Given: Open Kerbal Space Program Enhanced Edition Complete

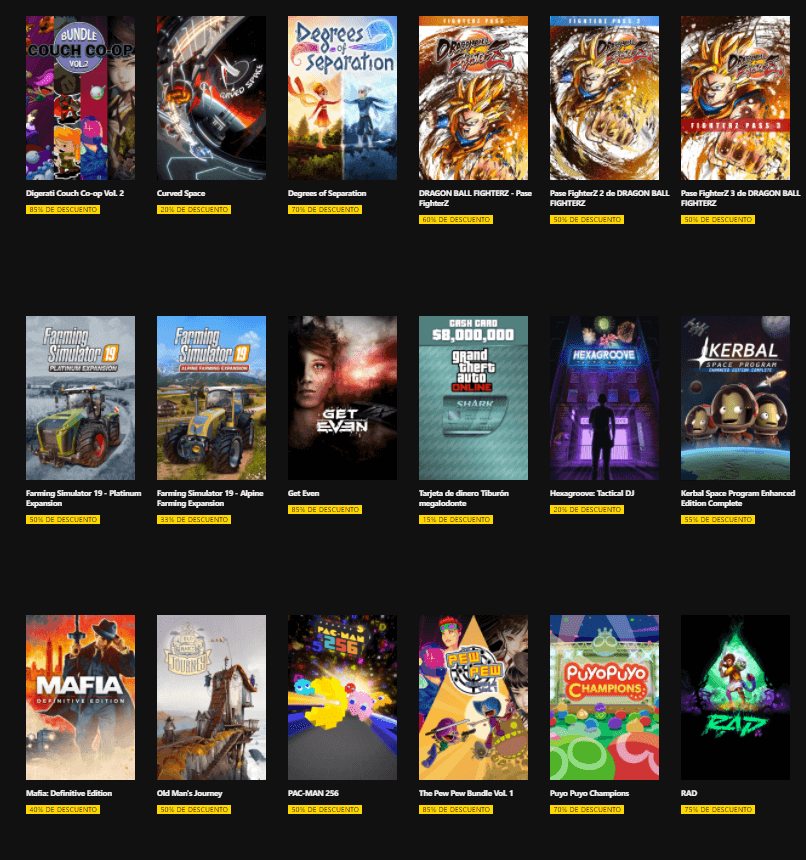Looking at the screenshot, I should point(735,398).
